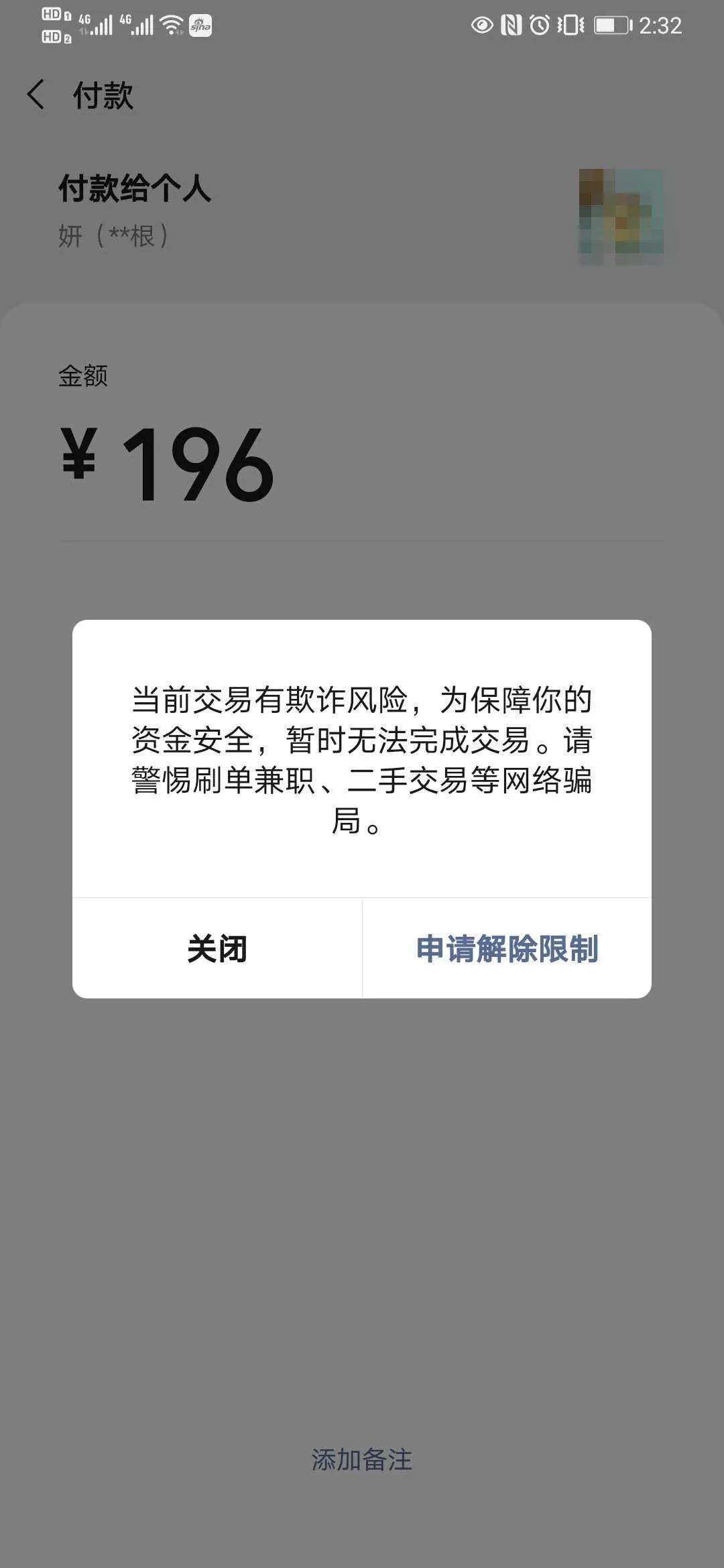724x1568 pixels.
Task: Select the vibrate mode status icon
Action: click(x=568, y=22)
